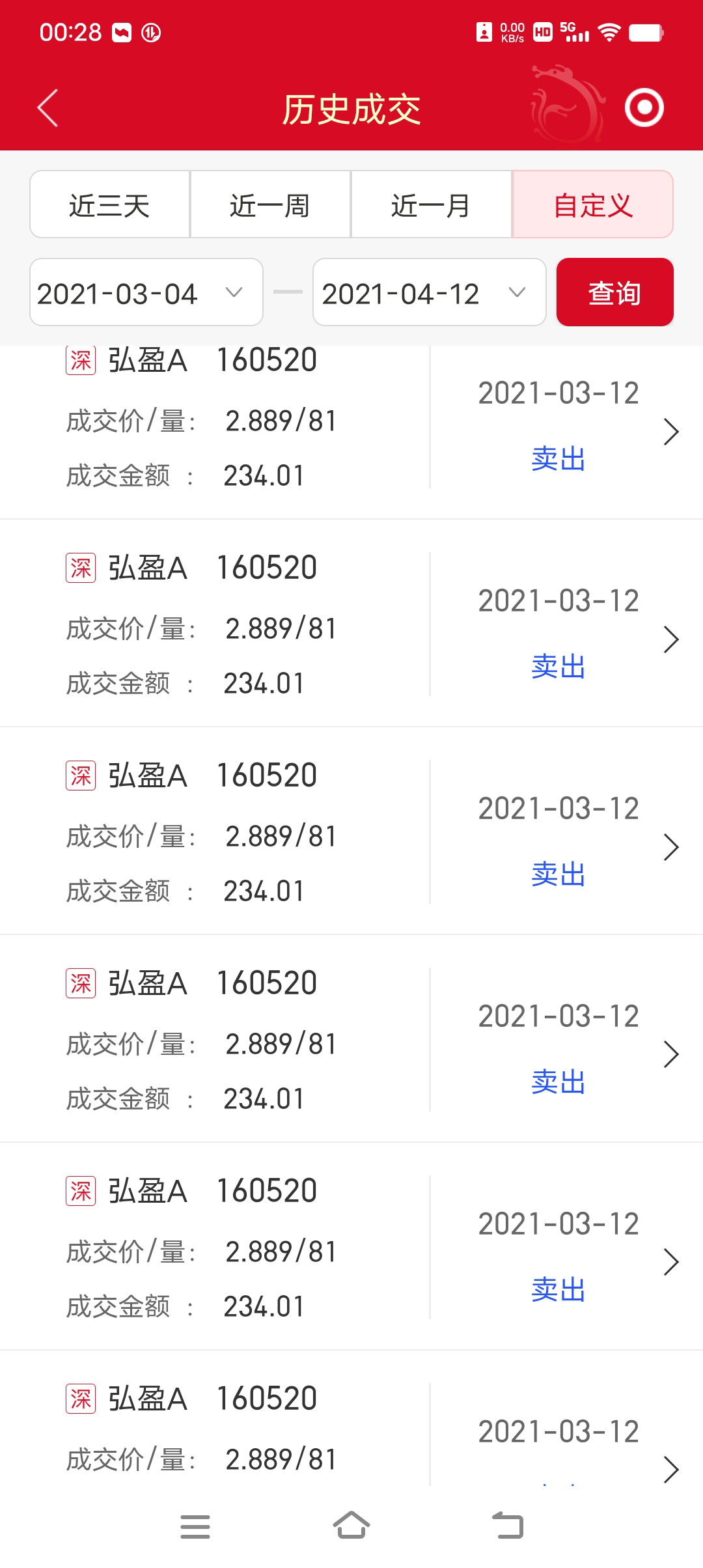703x1568 pixels.
Task: Go back from the 历史成交 page
Action: 48,108
